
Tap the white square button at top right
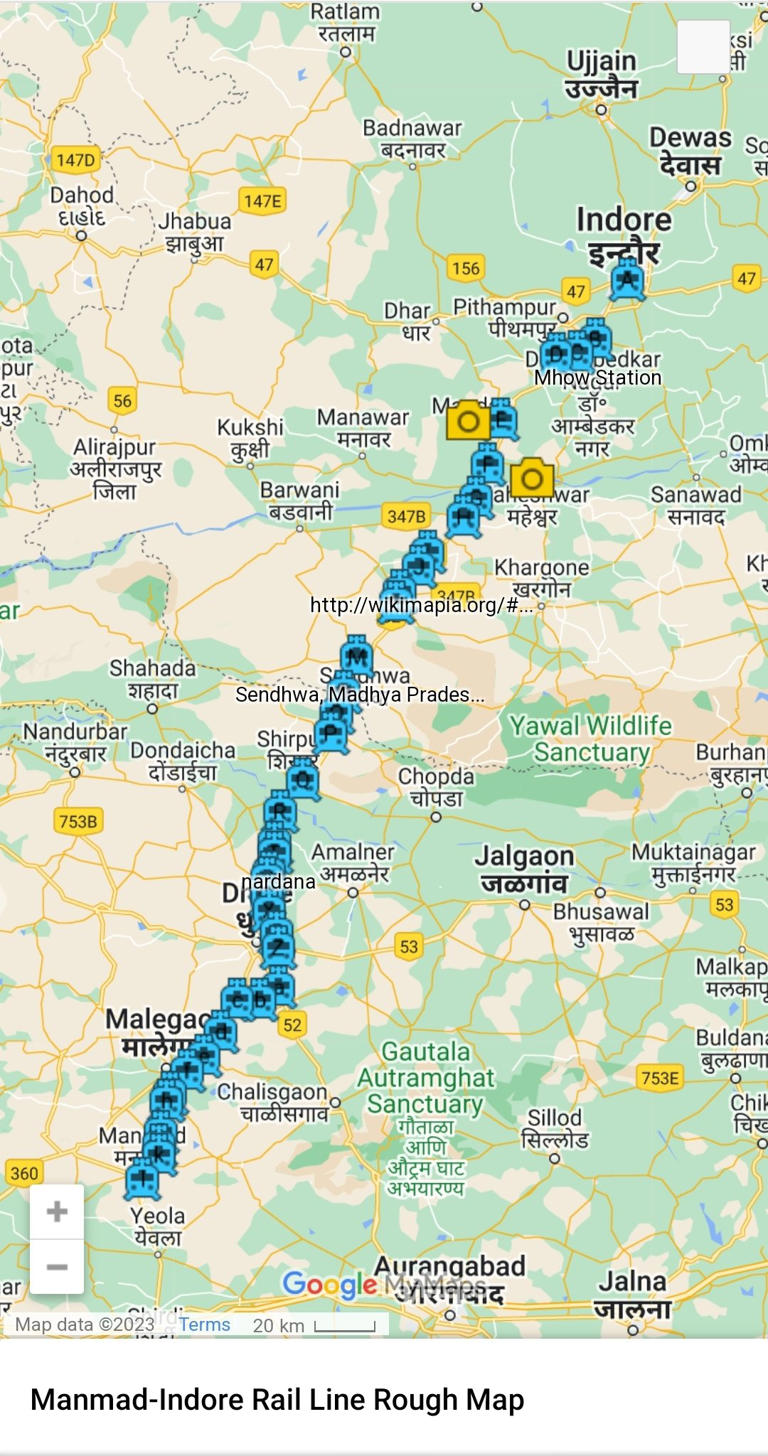click(703, 47)
